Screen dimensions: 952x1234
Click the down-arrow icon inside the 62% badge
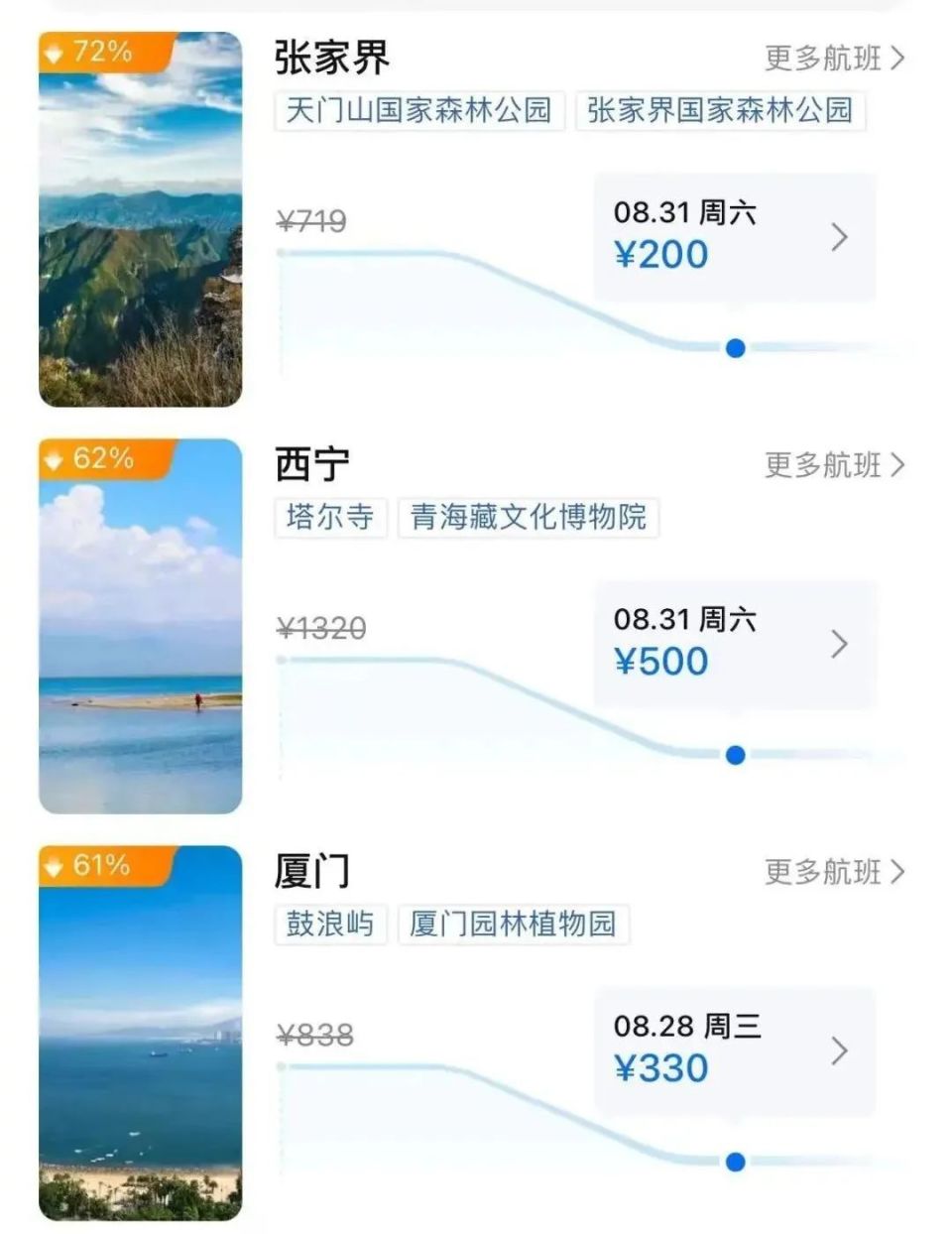[55, 458]
